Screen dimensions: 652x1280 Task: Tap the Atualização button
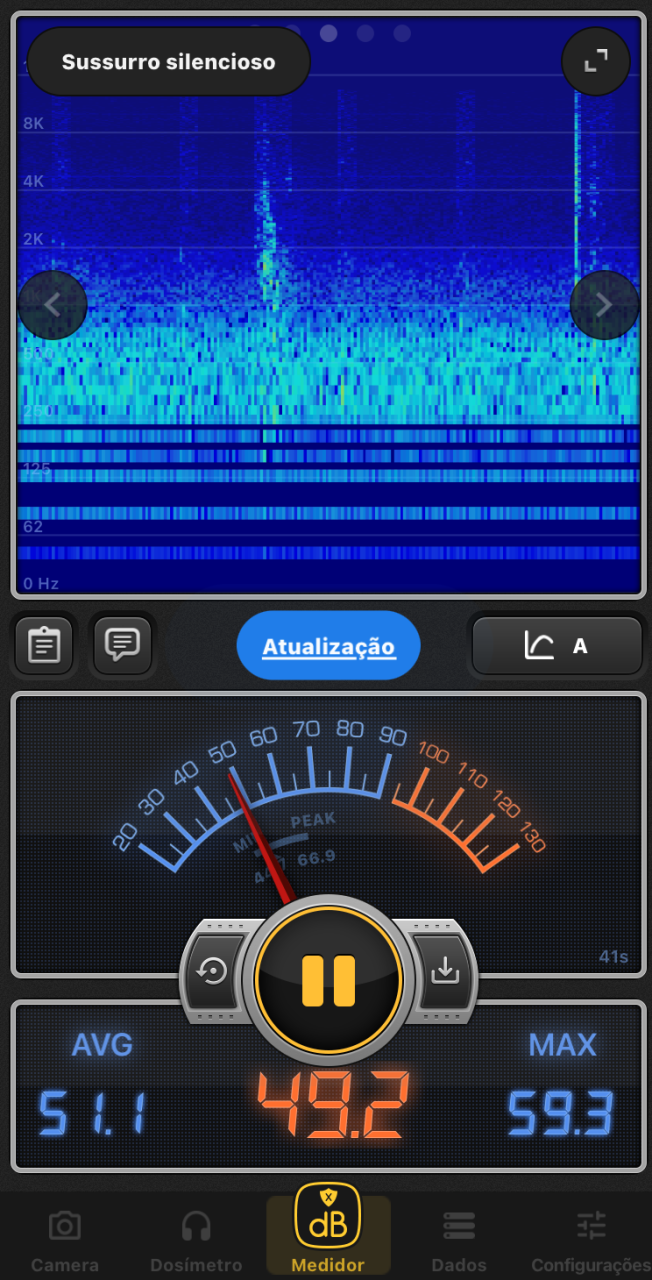click(328, 646)
